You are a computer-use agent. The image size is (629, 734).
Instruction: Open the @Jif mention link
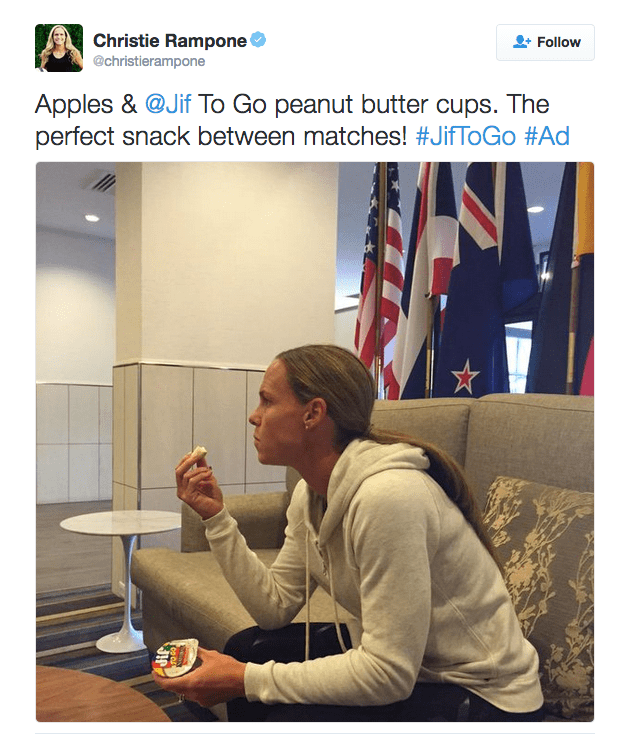(x=168, y=104)
